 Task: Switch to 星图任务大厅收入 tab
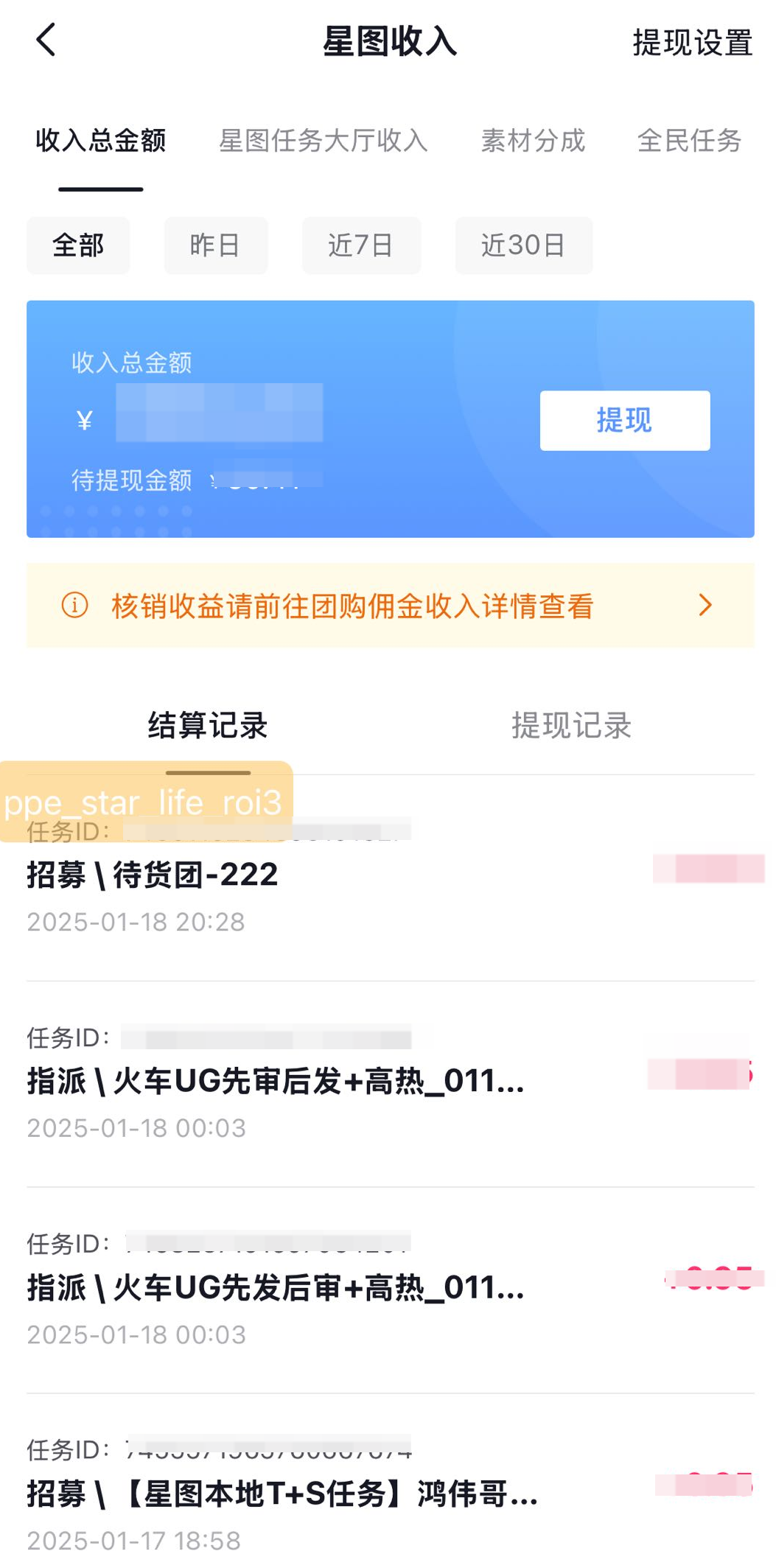click(x=323, y=140)
